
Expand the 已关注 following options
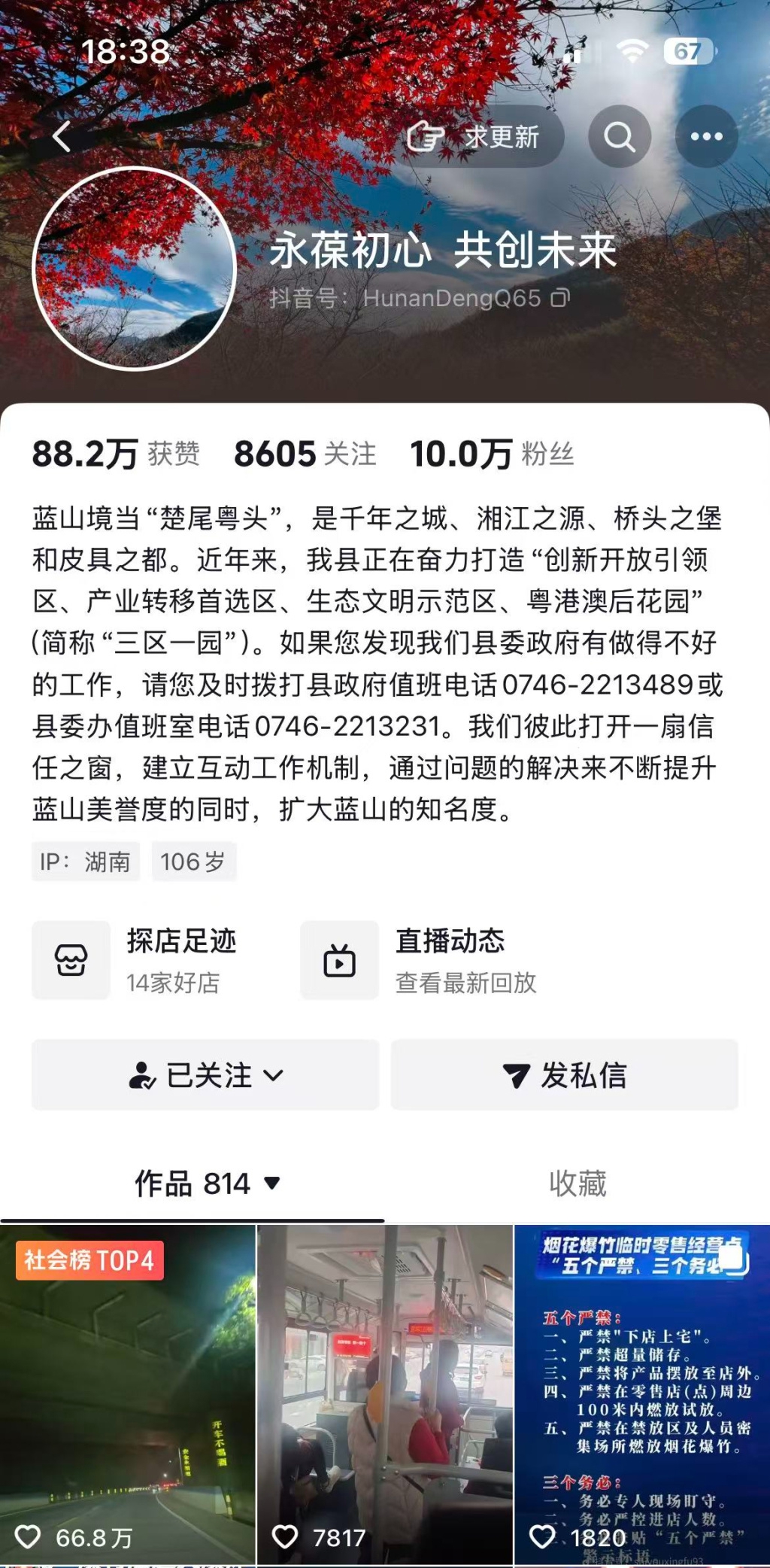(x=205, y=1075)
